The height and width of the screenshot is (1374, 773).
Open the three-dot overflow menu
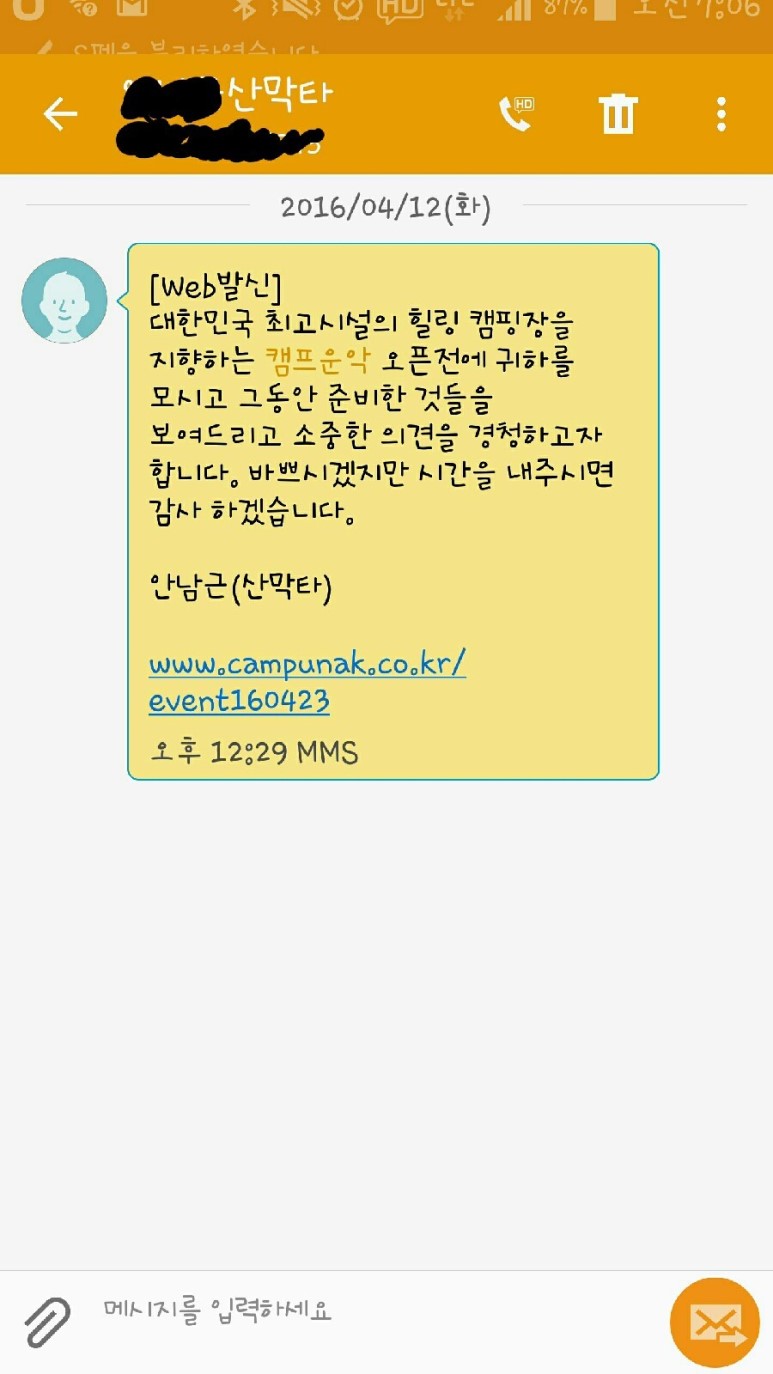721,115
